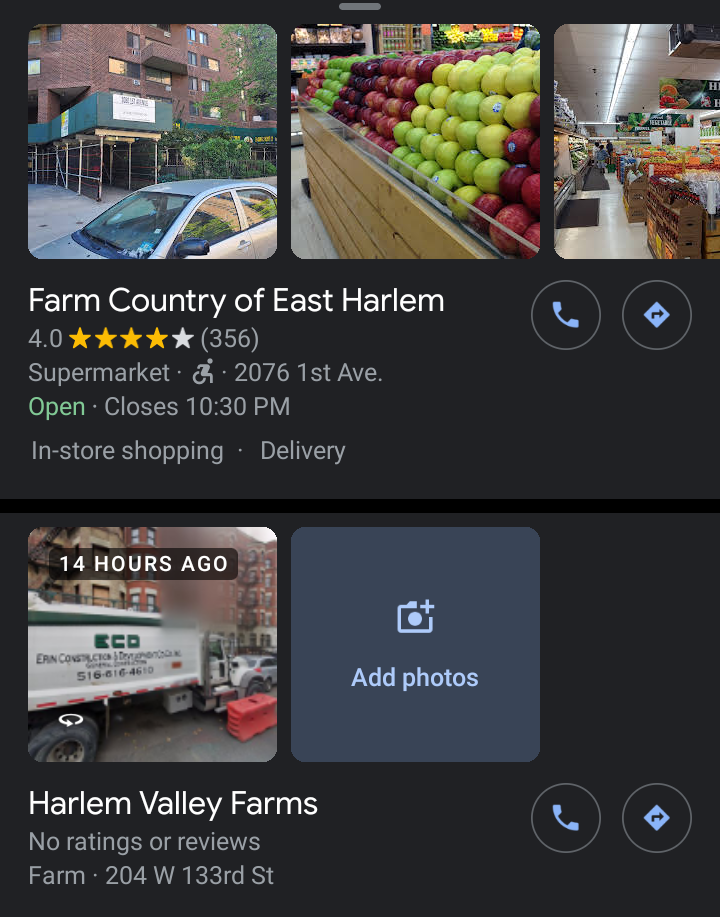Open Farm Country of East Harlem listing
This screenshot has width=720, height=917.
[x=236, y=301]
